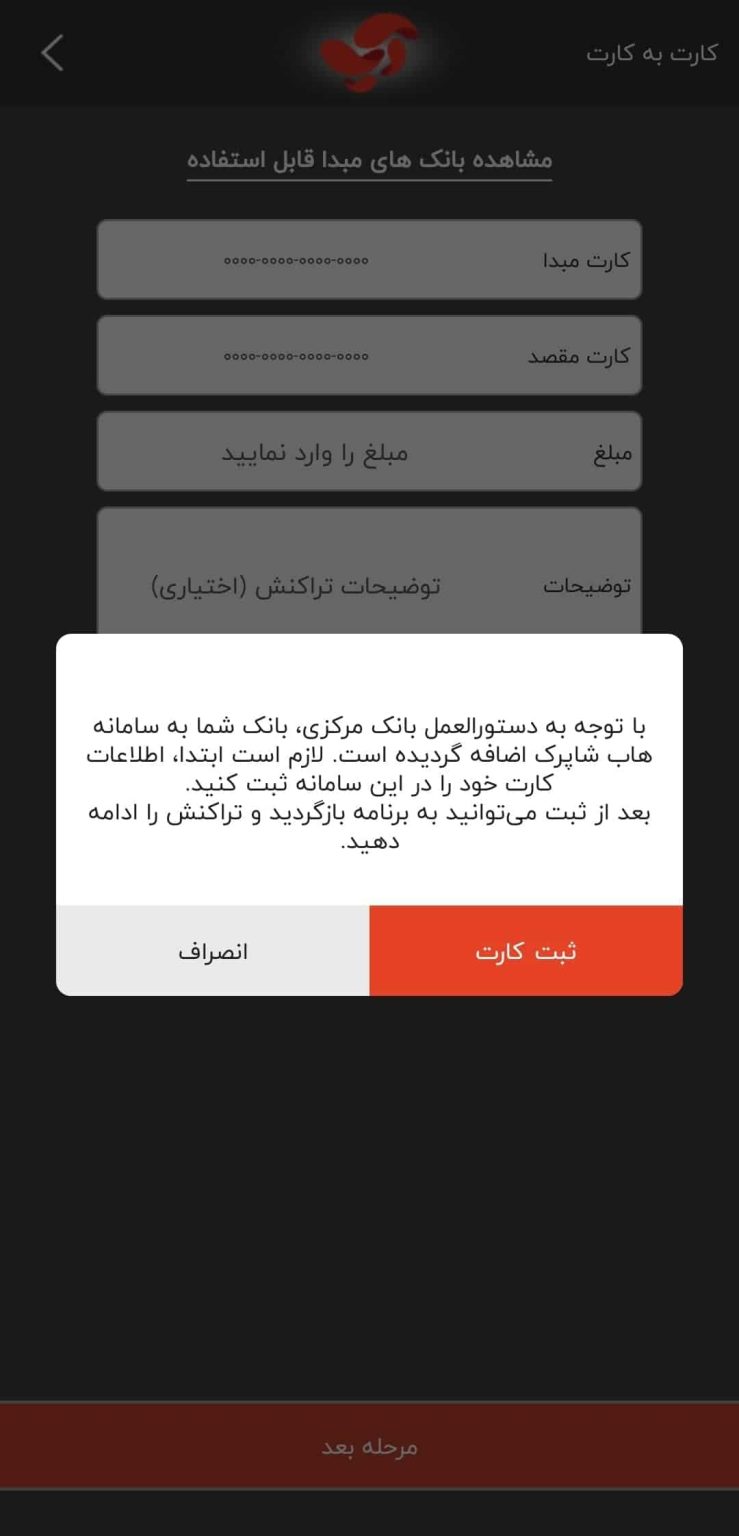Focus the کارت مبدا card number field
Viewport: 739px width, 1536px height.
click(369, 260)
